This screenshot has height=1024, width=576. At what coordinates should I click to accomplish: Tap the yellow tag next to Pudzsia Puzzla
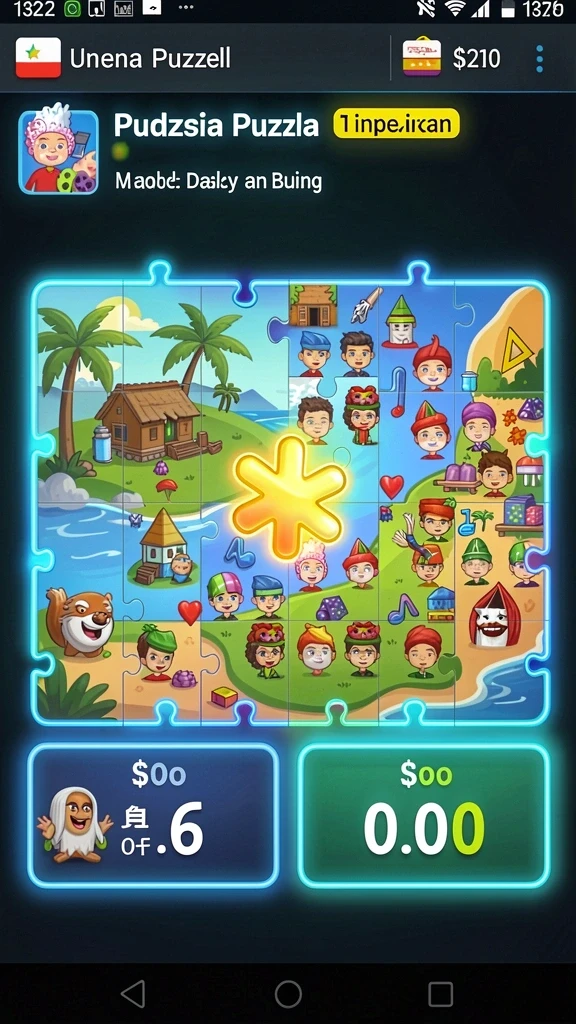(396, 124)
